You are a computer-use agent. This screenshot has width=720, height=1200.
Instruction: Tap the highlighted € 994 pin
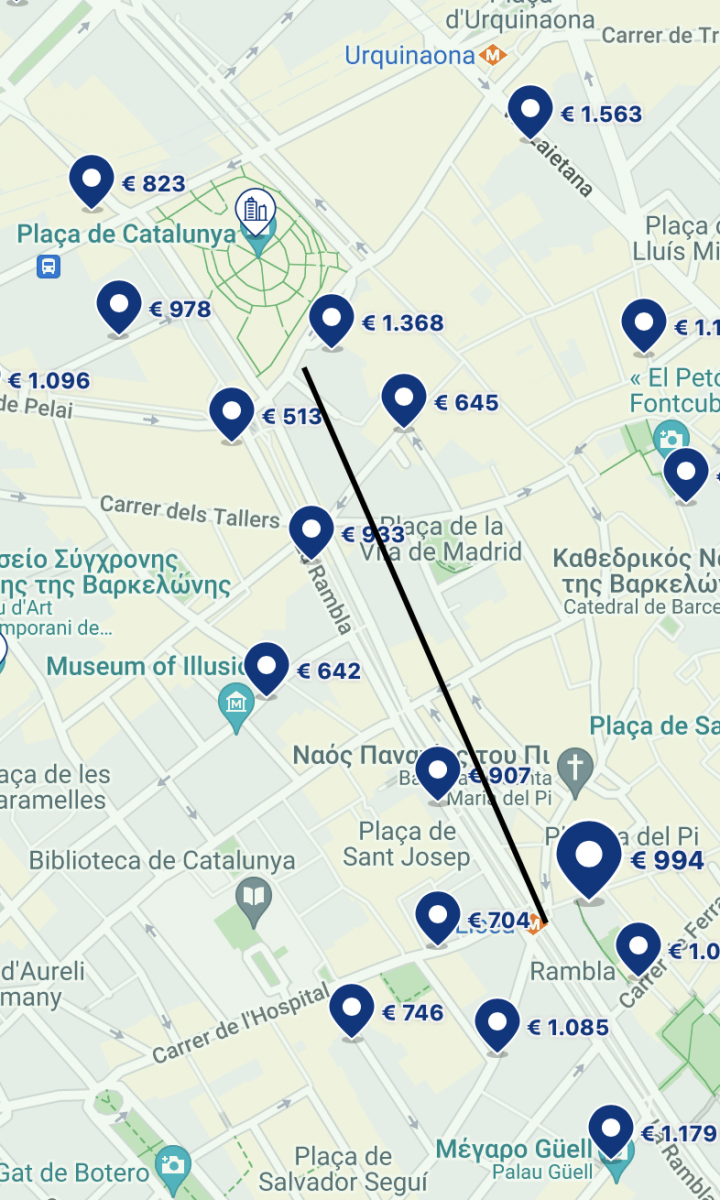[589, 858]
